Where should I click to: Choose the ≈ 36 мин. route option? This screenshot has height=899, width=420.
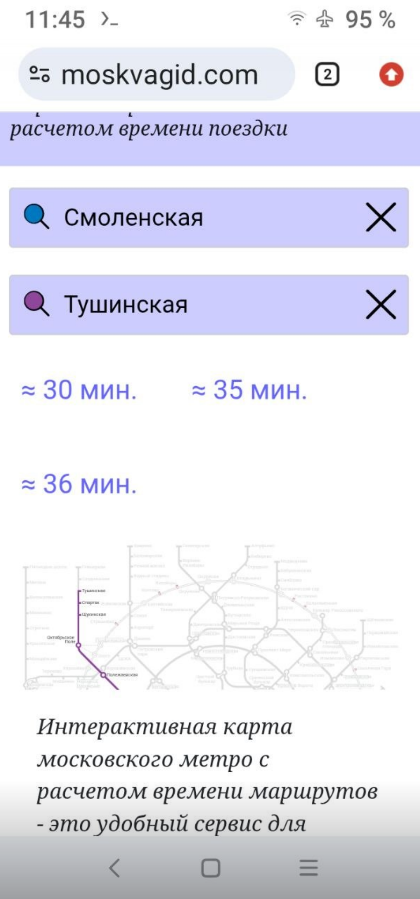pyautogui.click(x=79, y=485)
